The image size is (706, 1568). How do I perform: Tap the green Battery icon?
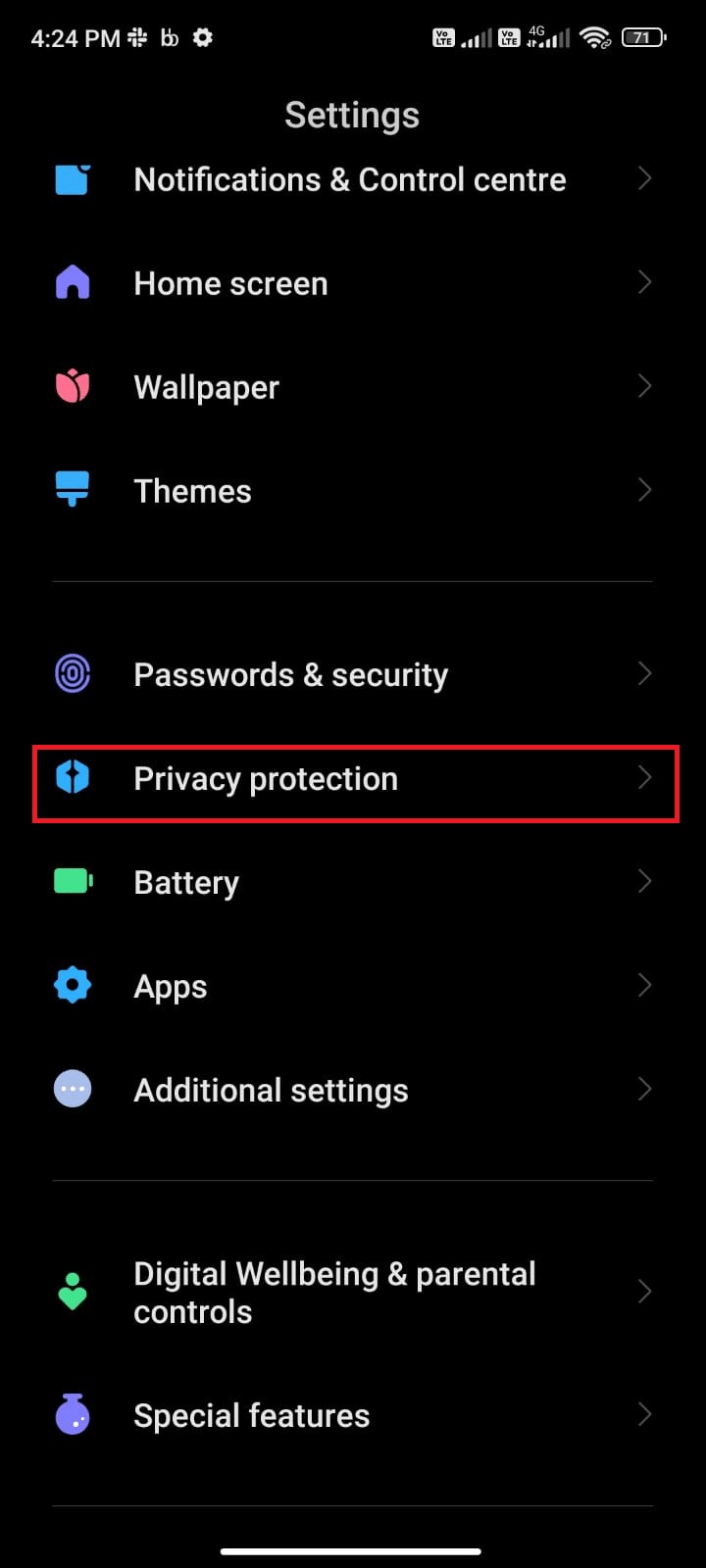coord(73,881)
